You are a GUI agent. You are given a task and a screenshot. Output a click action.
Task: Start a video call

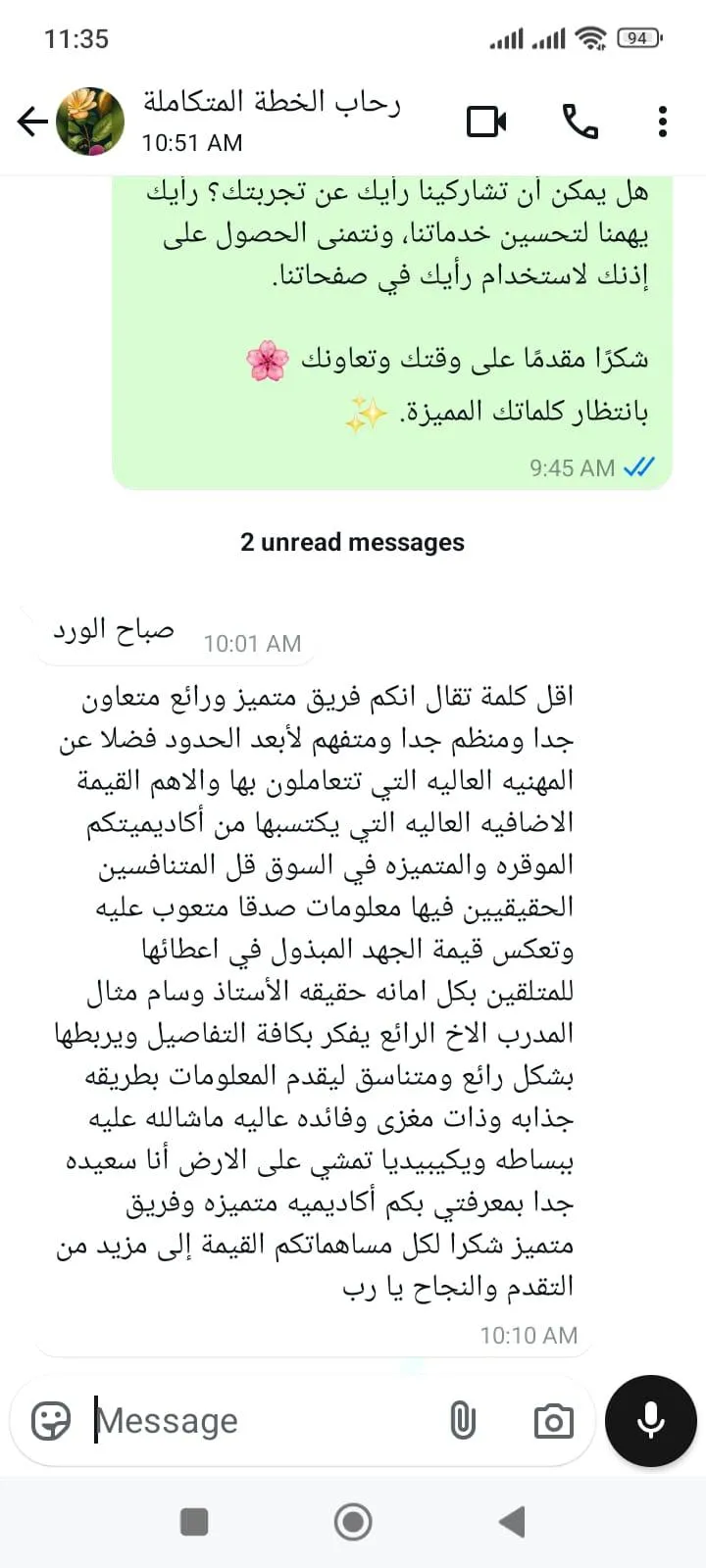coord(486,122)
